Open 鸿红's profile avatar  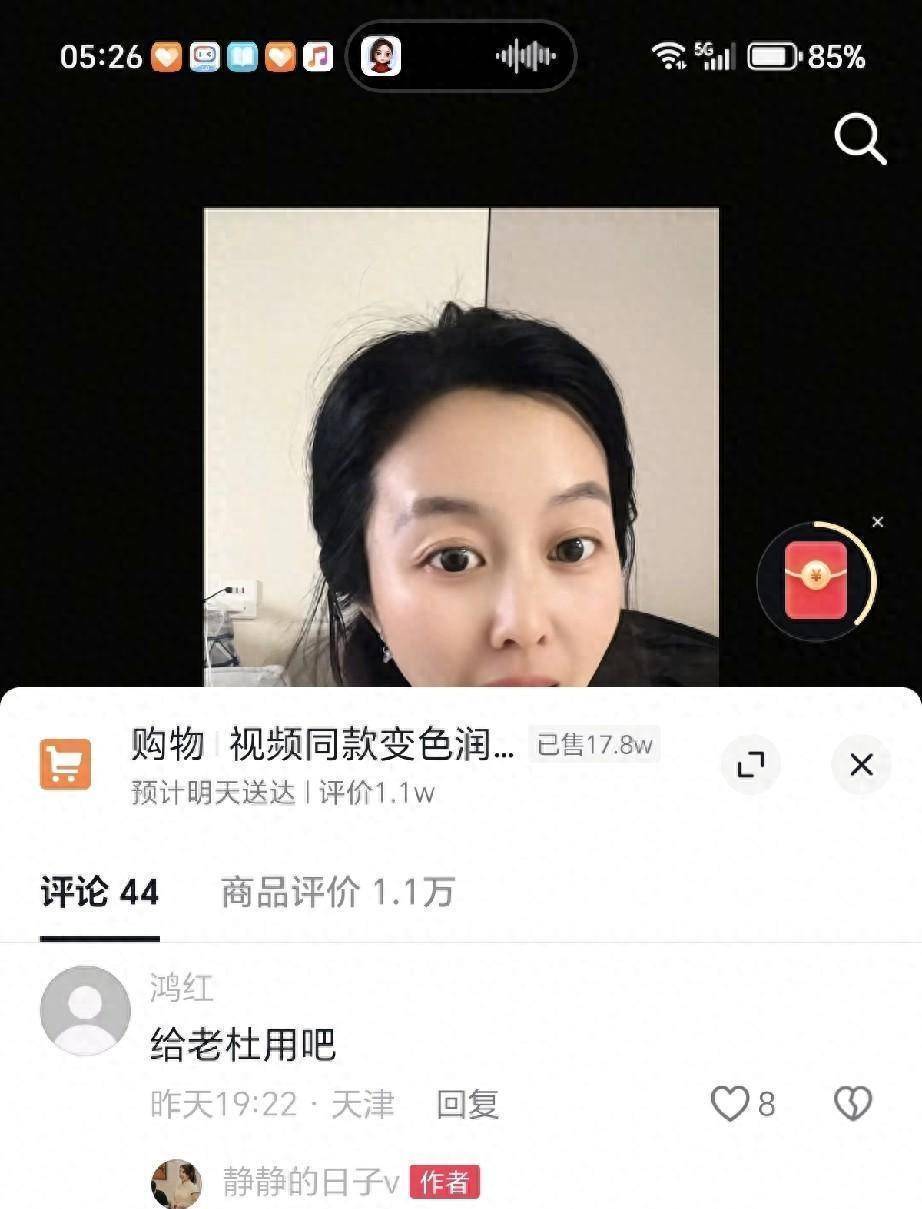pyautogui.click(x=85, y=1010)
